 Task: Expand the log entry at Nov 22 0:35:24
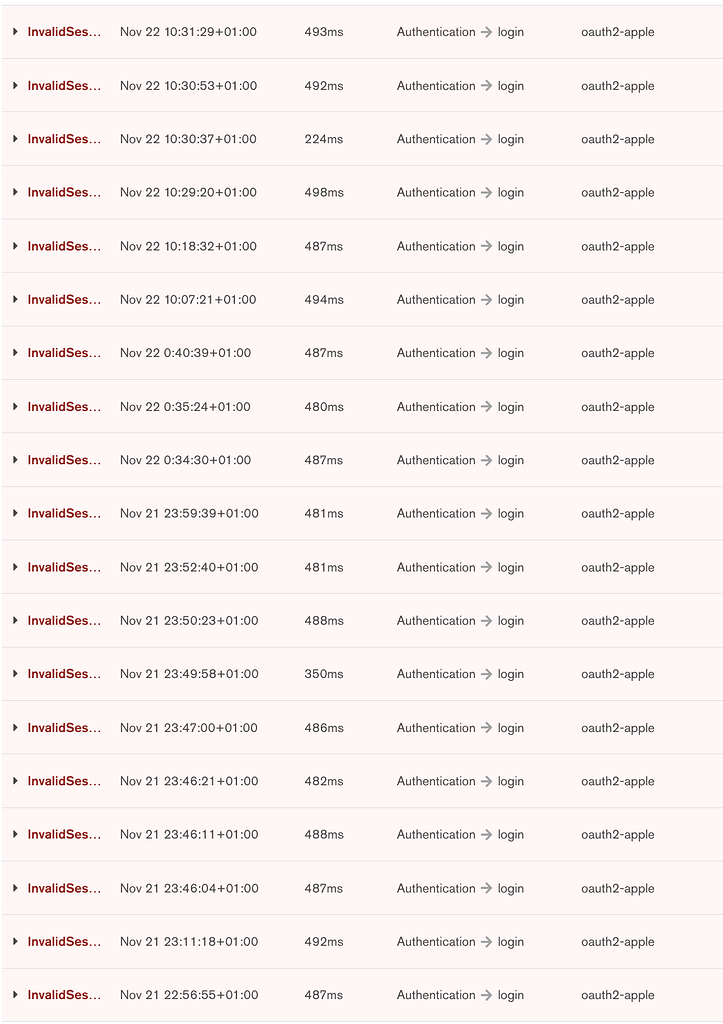(x=15, y=407)
